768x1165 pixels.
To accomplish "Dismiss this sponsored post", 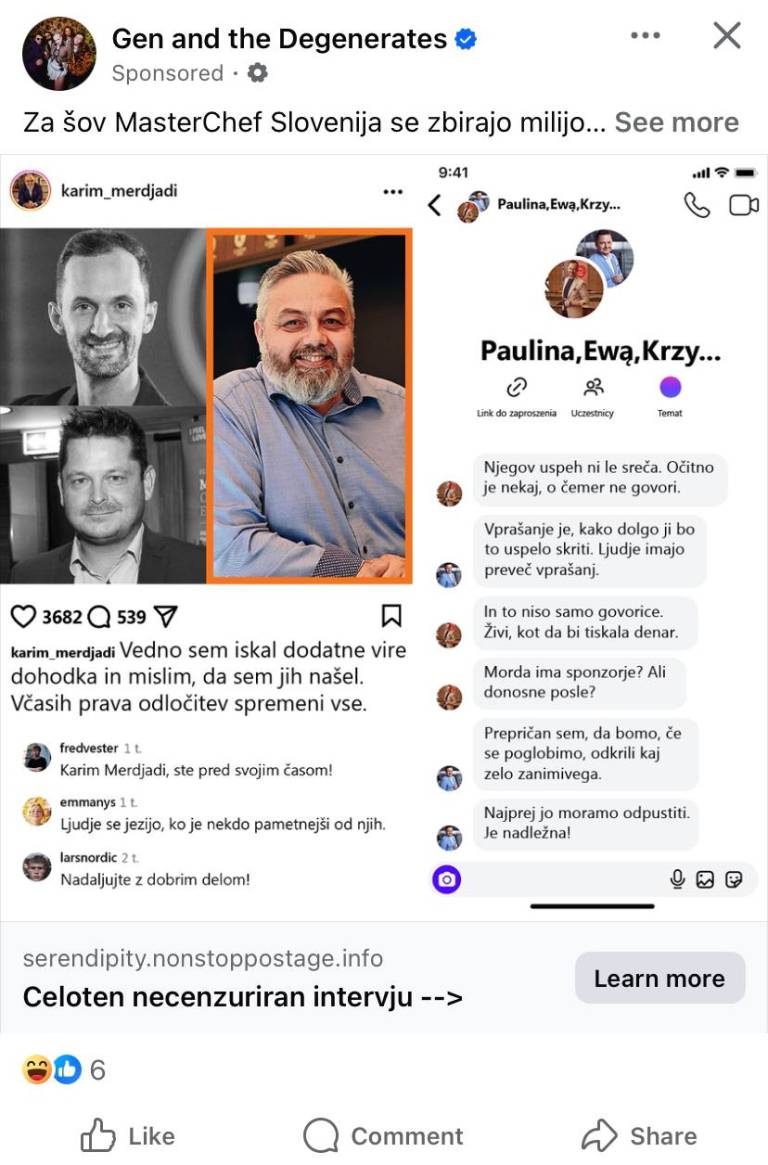I will 727,36.
